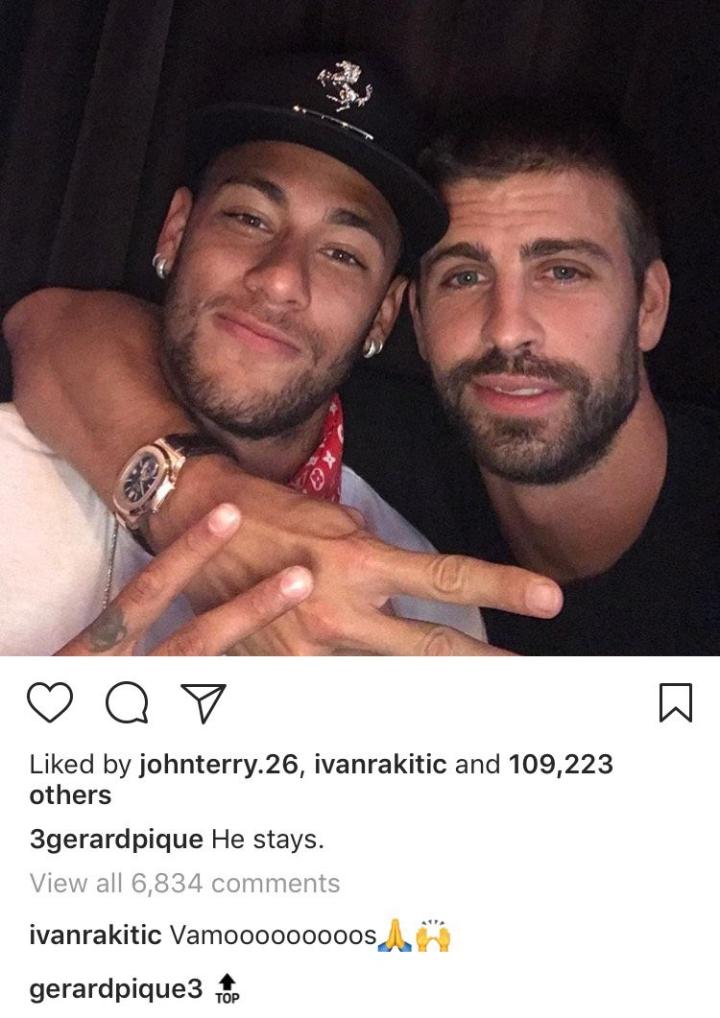View all 6,834 comments

pos(185,884)
